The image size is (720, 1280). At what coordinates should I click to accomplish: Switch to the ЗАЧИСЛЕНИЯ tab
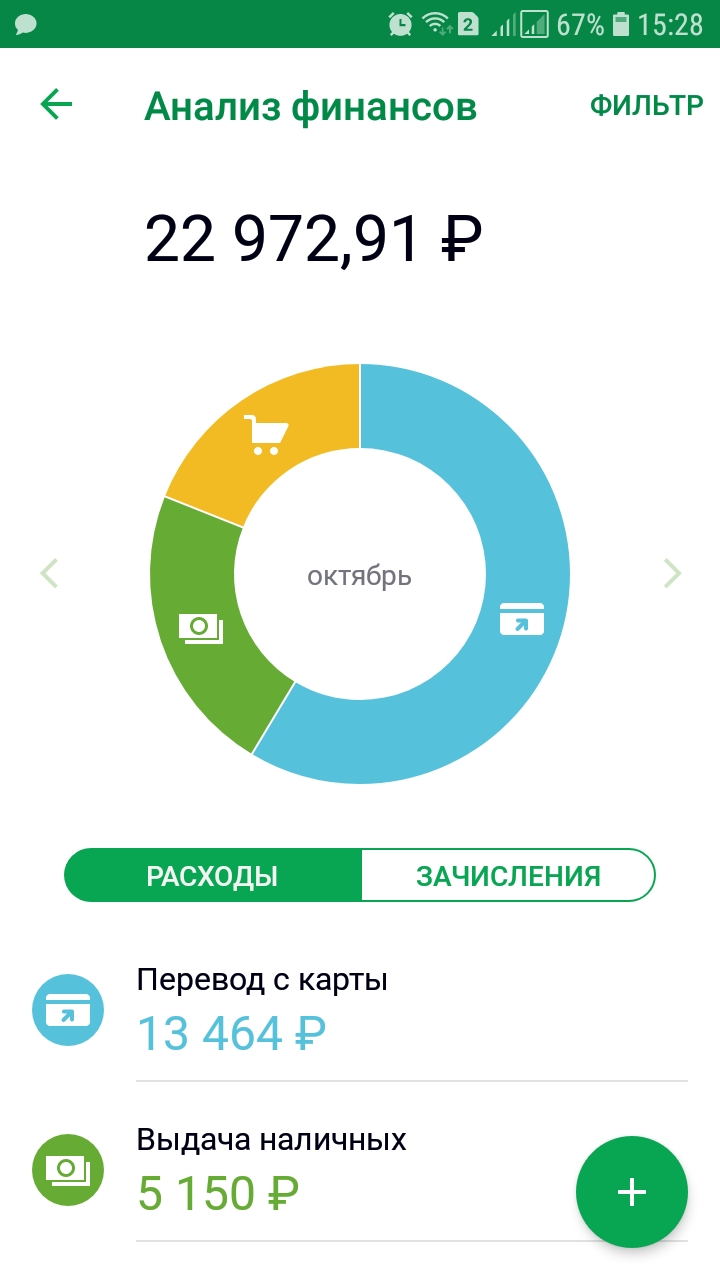tap(508, 876)
